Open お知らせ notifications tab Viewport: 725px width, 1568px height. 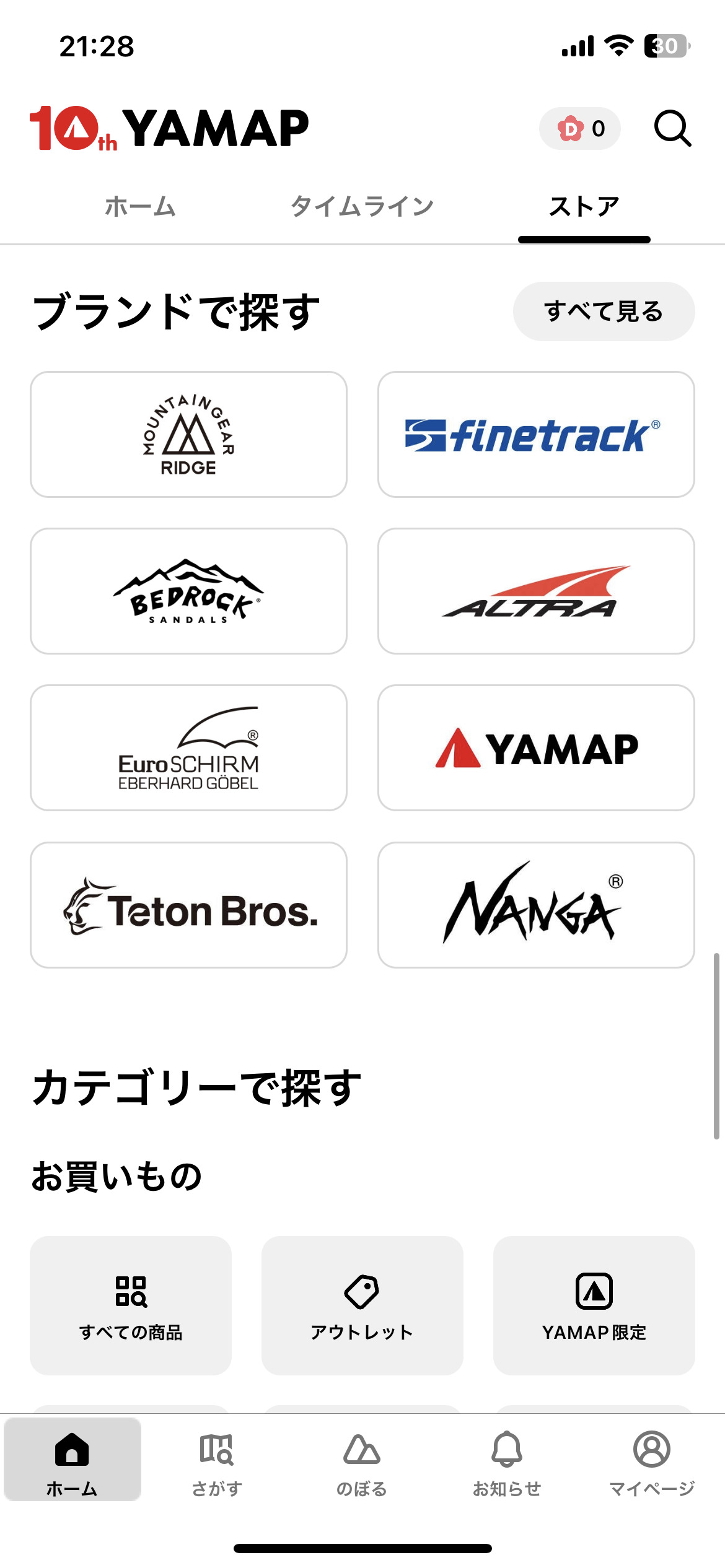click(507, 1463)
